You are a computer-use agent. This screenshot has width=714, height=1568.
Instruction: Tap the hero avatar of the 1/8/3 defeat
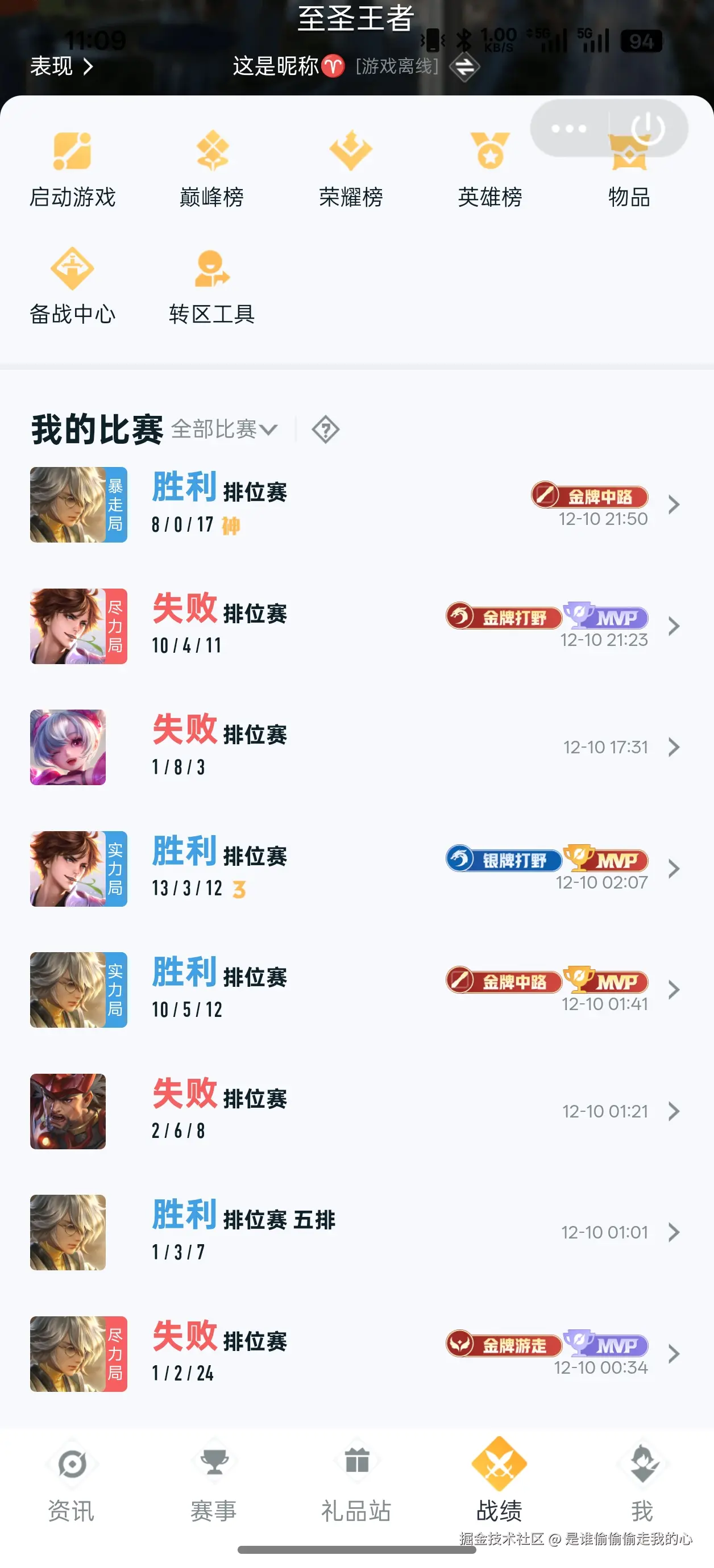[68, 747]
